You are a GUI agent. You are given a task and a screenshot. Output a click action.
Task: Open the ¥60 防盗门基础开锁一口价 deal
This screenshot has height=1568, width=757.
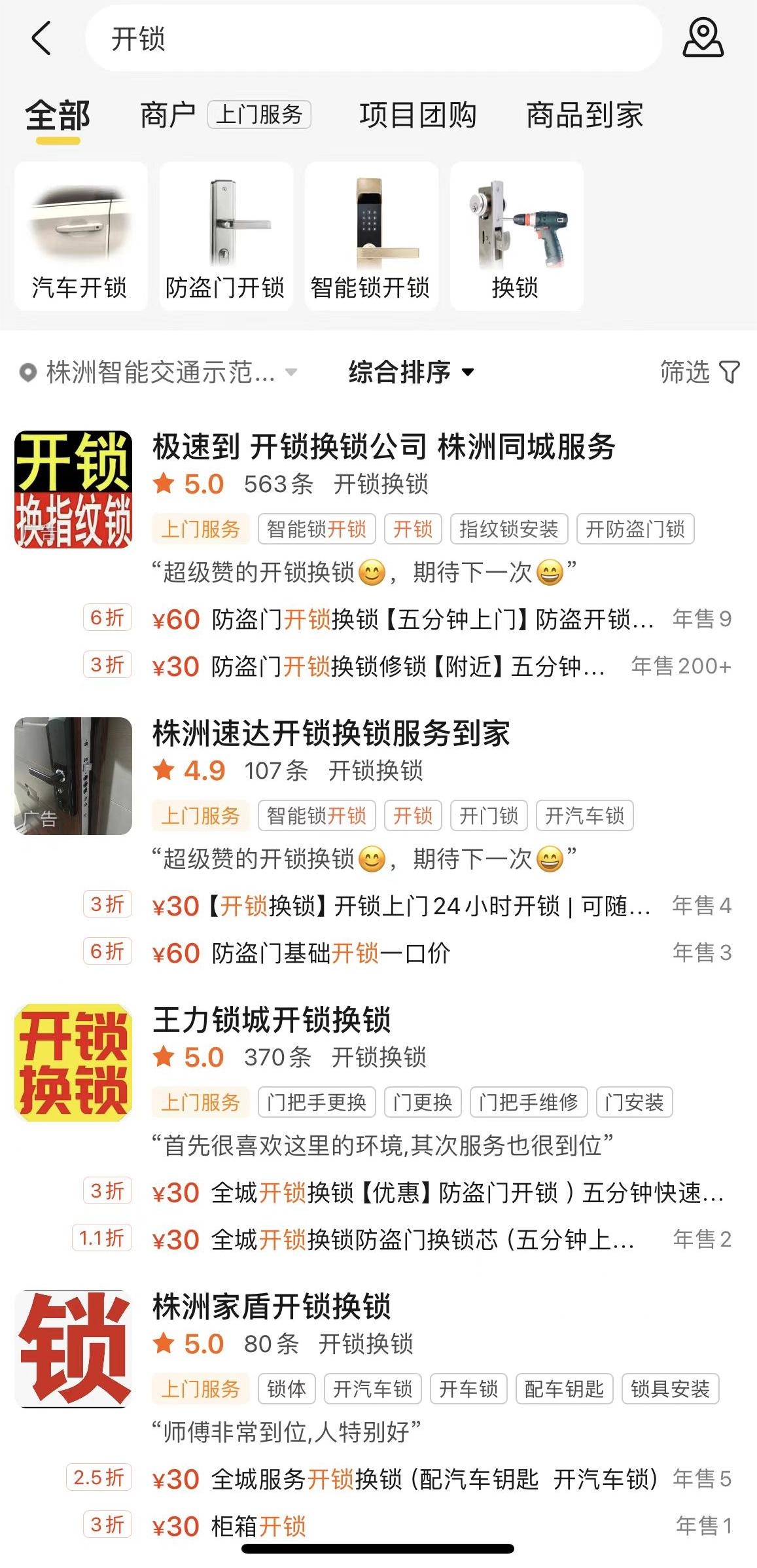331,953
